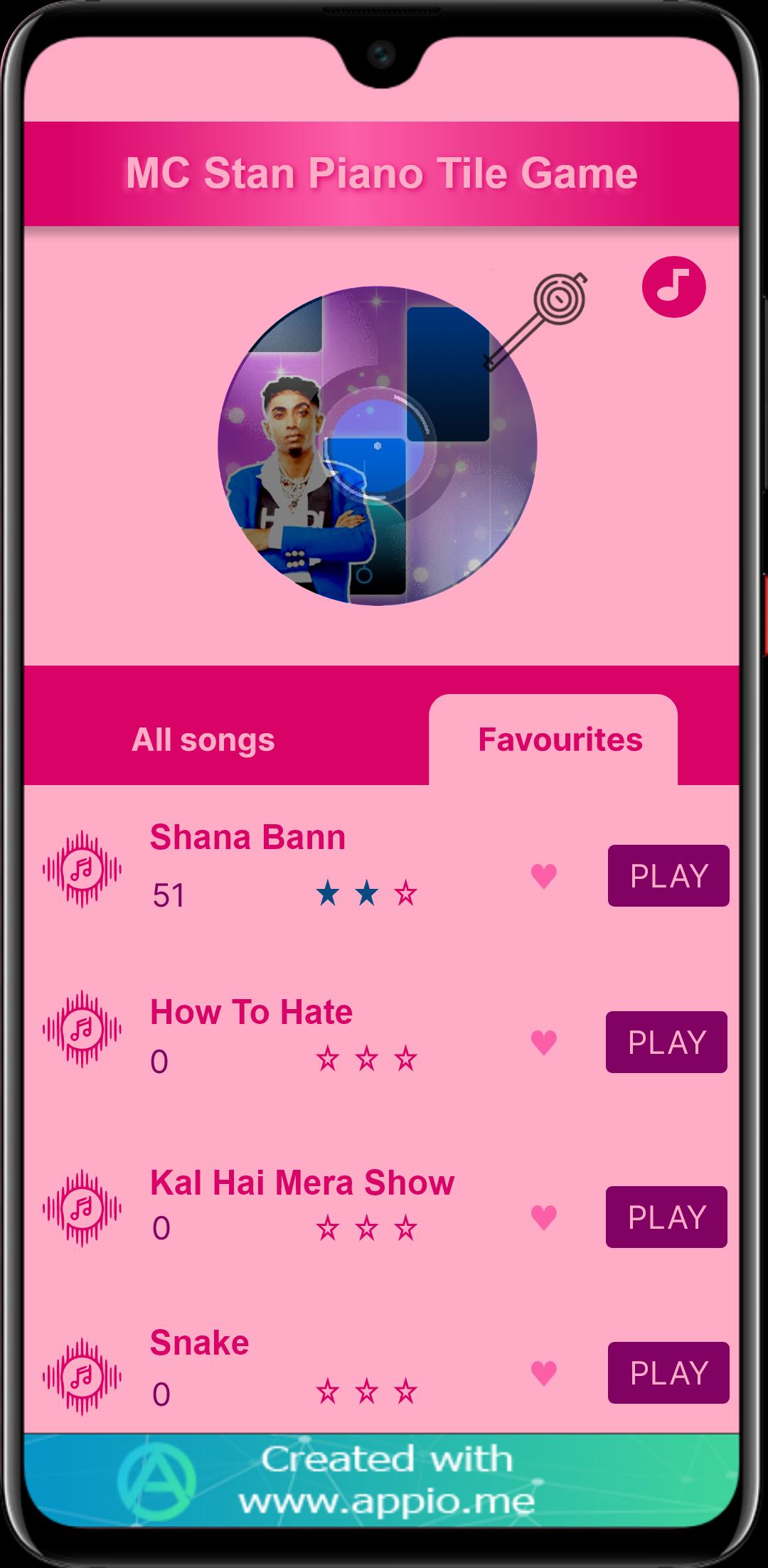
Task: Unfavourite Shana Bann with the heart
Action: [544, 876]
